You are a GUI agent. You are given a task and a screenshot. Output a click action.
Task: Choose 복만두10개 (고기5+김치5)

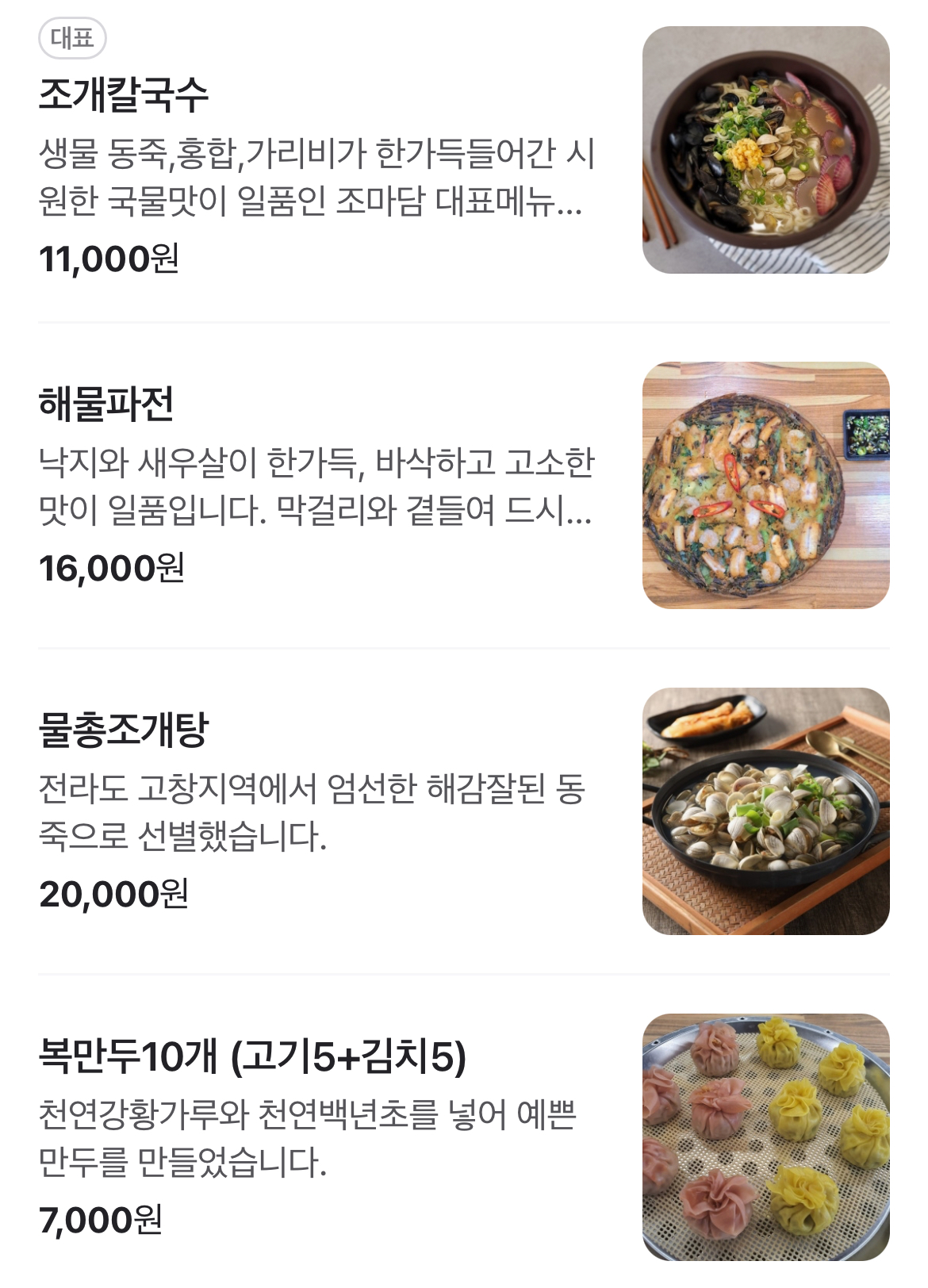[252, 1056]
